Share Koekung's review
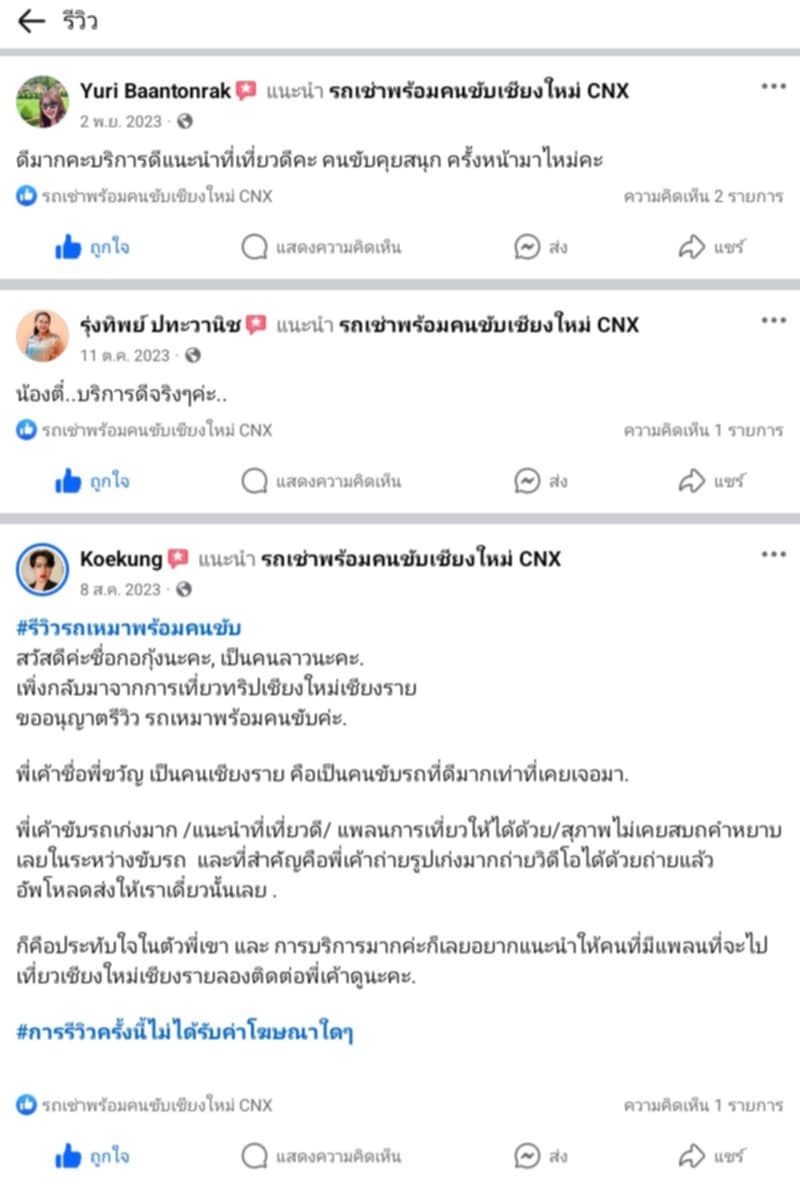The width and height of the screenshot is (800, 1186). click(x=712, y=1157)
